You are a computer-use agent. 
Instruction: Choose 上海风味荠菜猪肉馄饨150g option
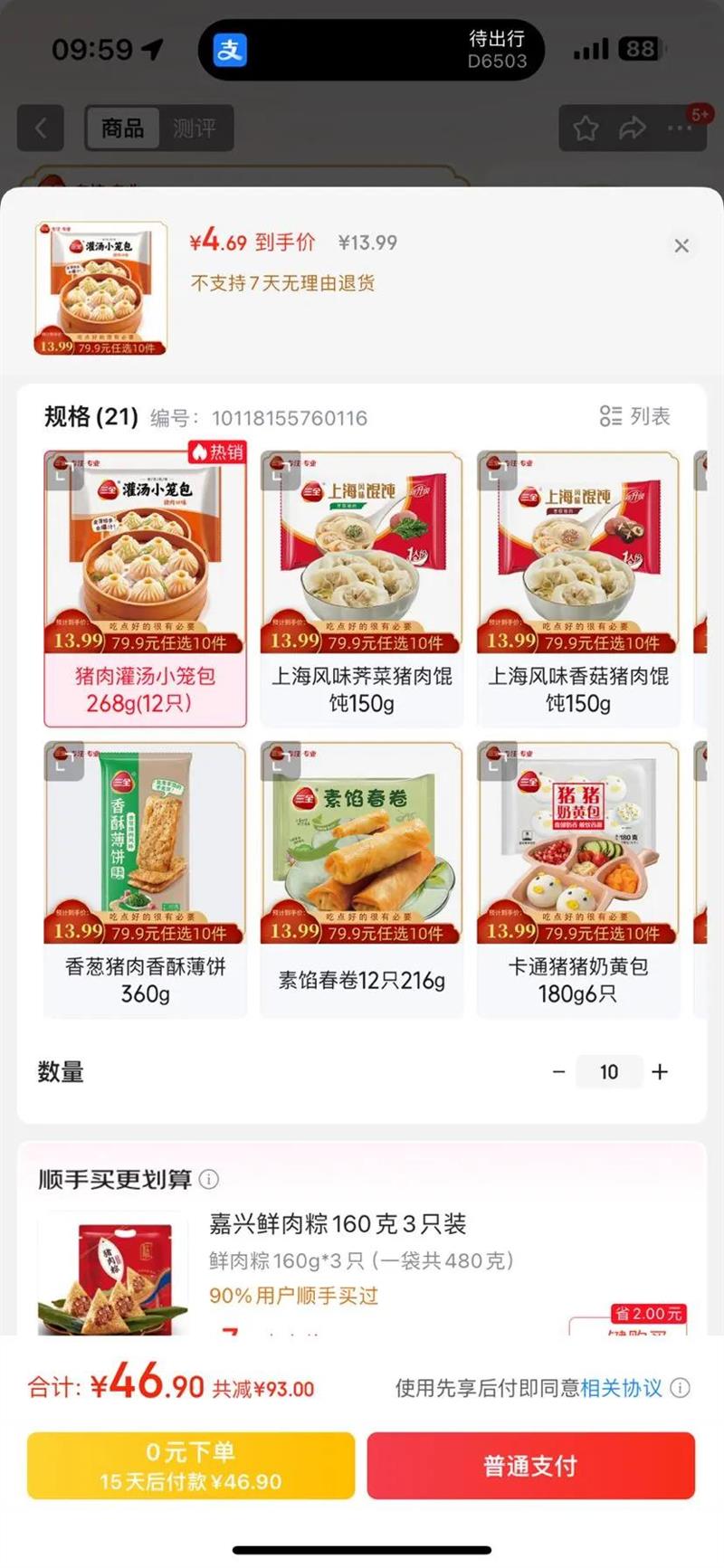(x=362, y=588)
